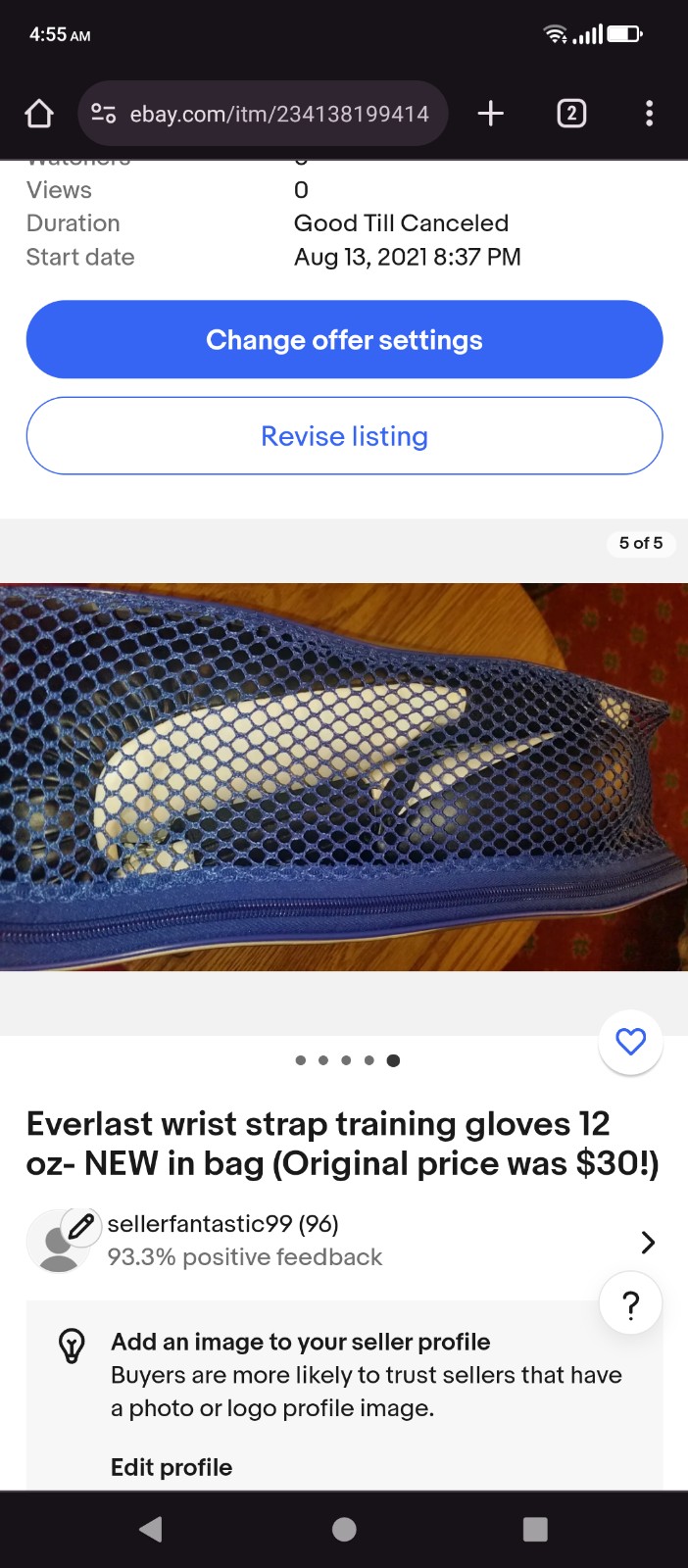The width and height of the screenshot is (688, 1568).
Task: Open the browser home page
Action: point(39,114)
